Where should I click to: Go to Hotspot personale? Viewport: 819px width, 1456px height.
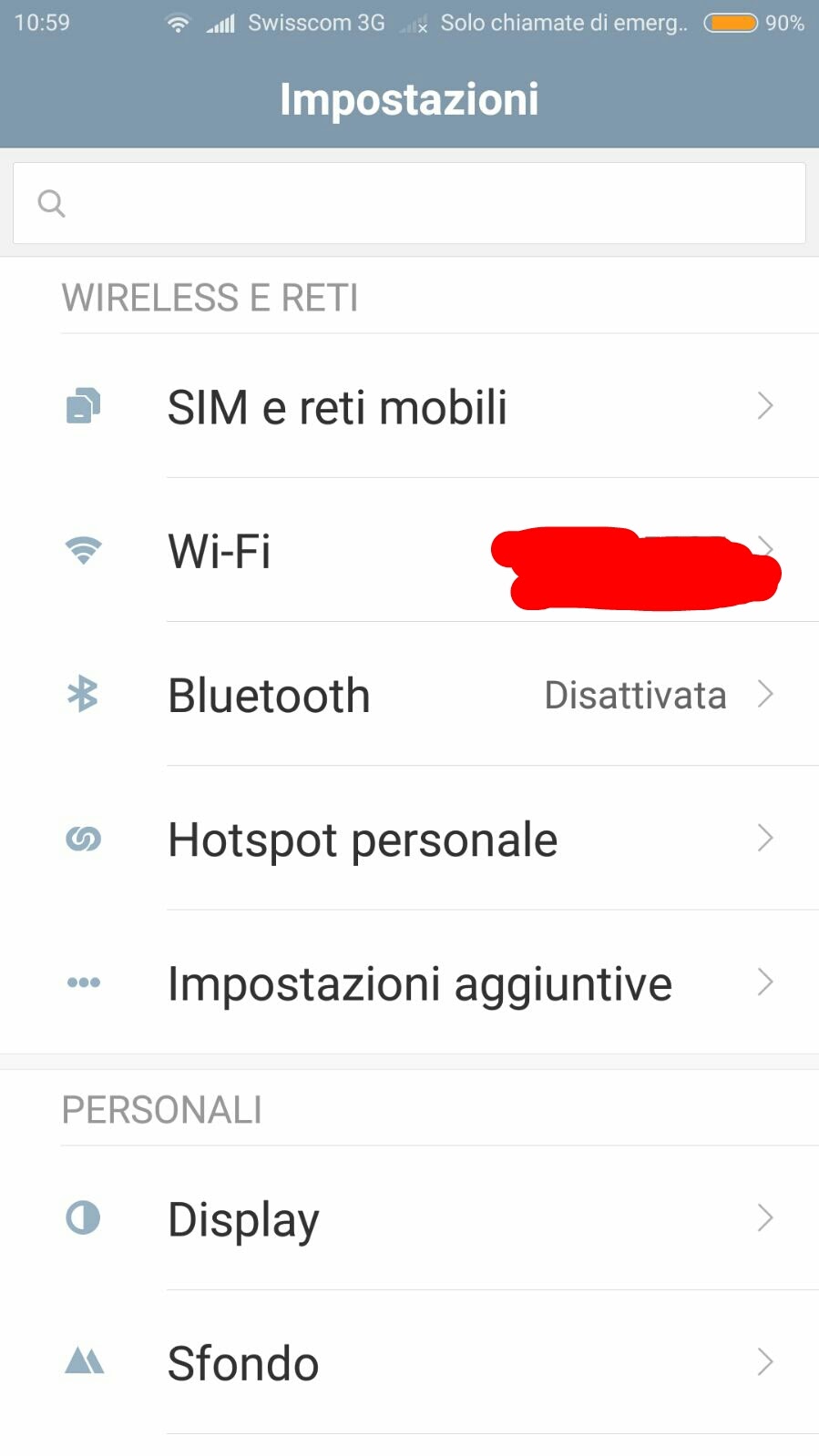(x=410, y=839)
